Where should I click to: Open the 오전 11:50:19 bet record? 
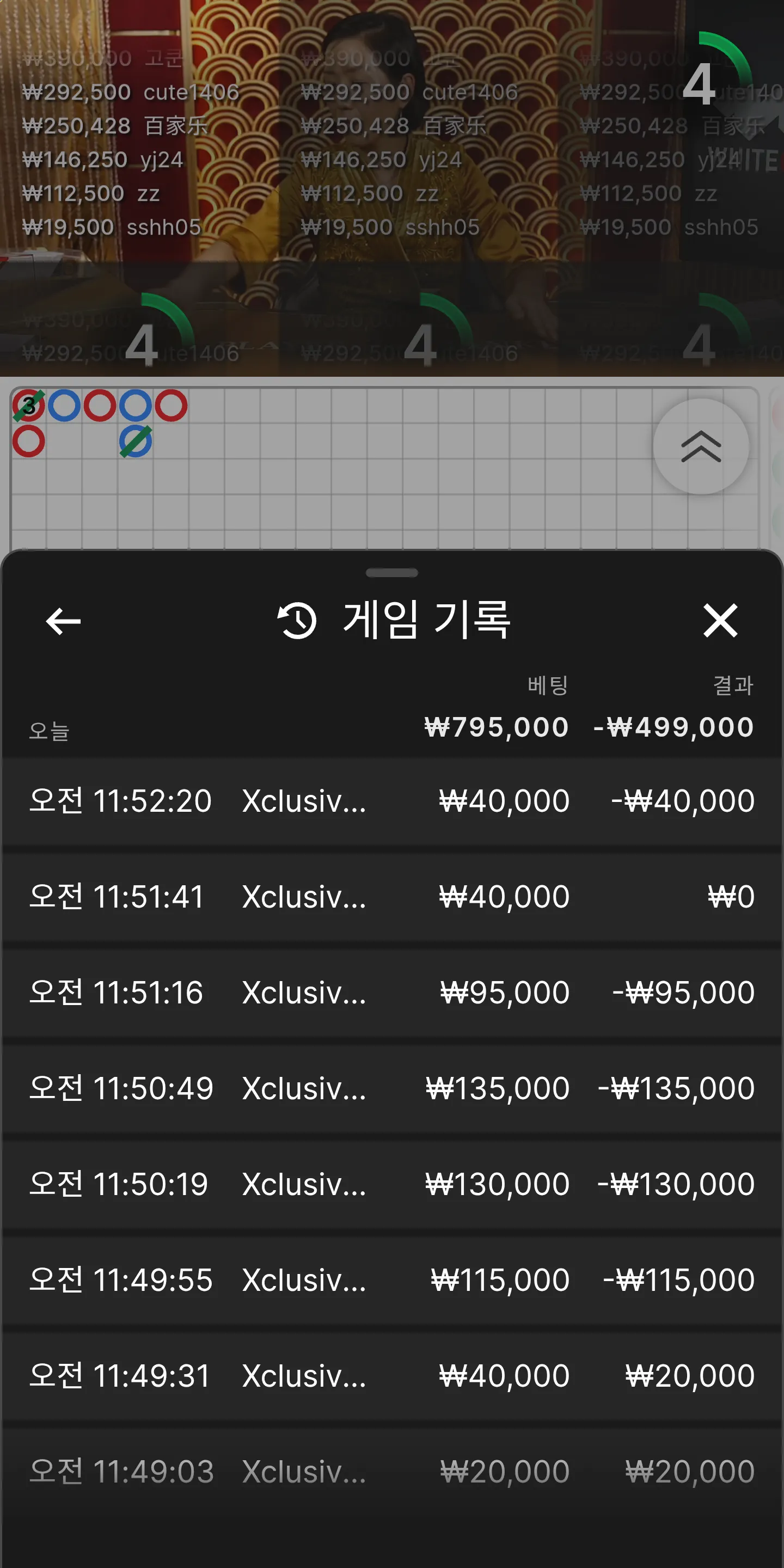click(392, 1184)
